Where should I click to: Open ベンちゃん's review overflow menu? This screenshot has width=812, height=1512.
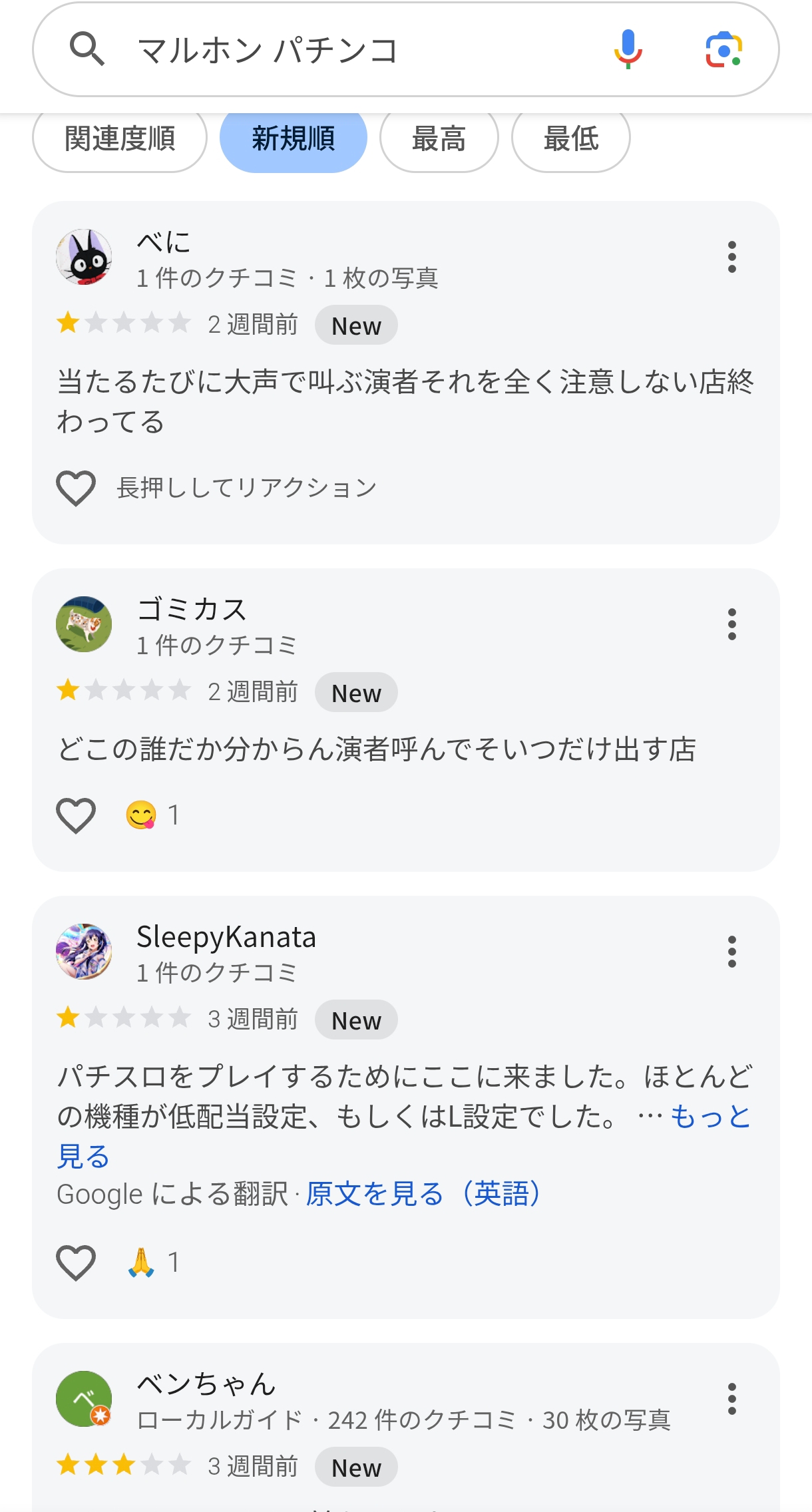pos(731,1399)
